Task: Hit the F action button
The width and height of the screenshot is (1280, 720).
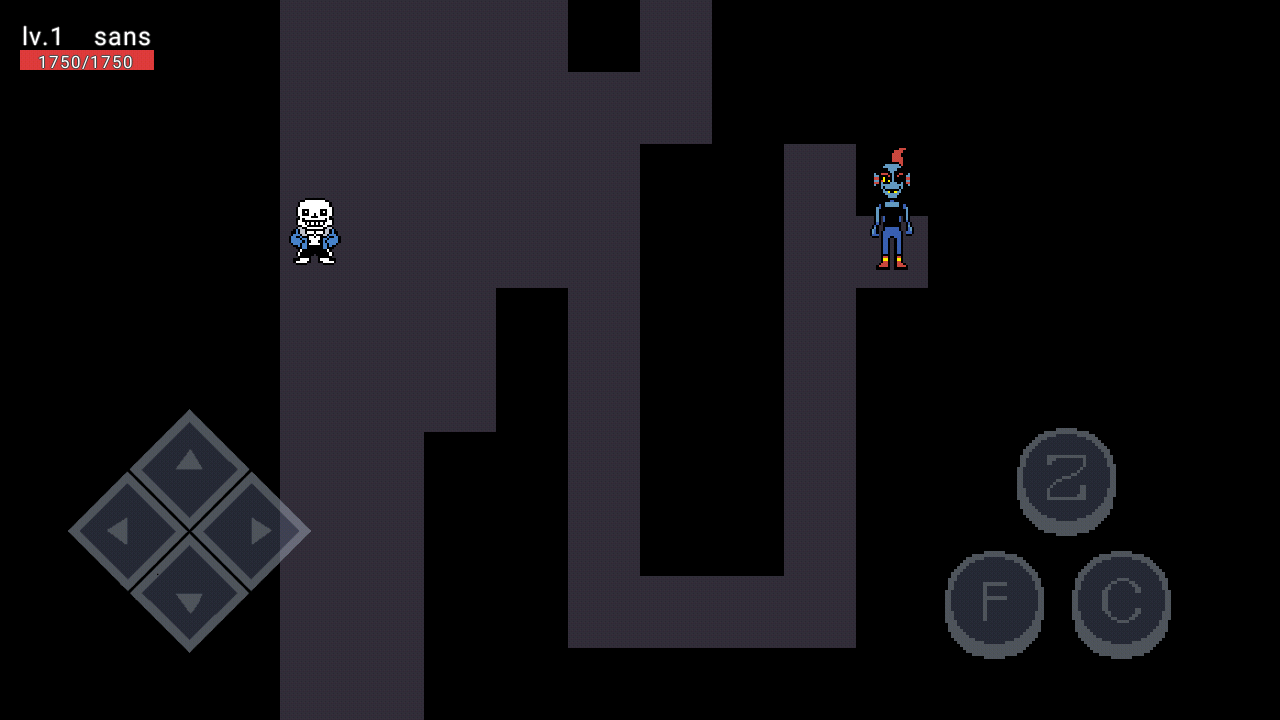Action: click(994, 603)
